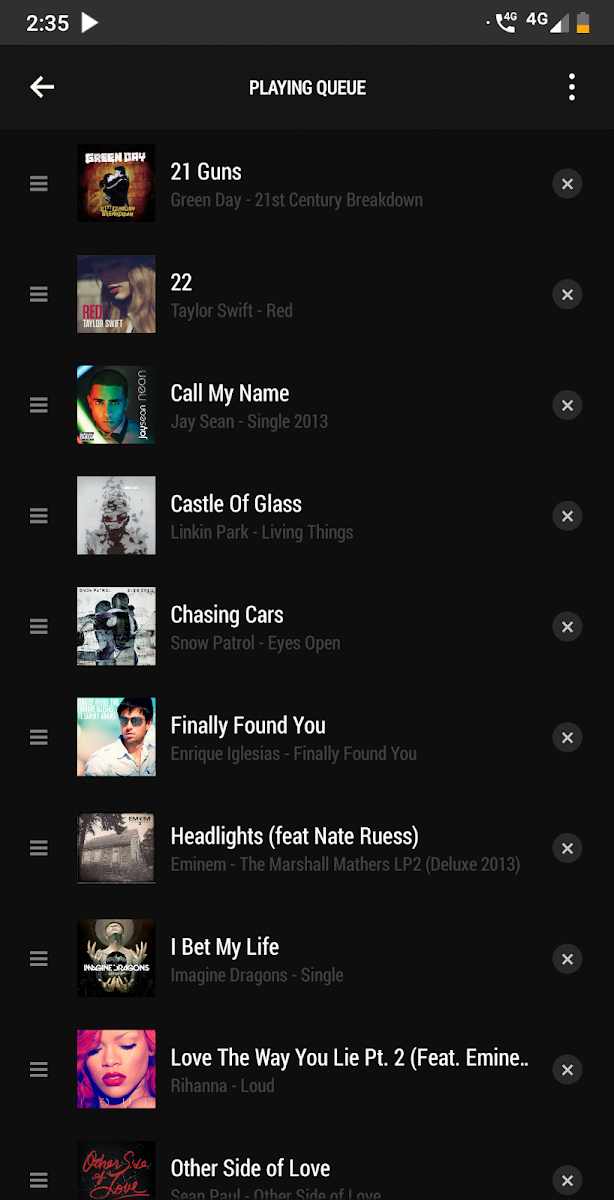Remove 22 from the queue

pyautogui.click(x=567, y=295)
